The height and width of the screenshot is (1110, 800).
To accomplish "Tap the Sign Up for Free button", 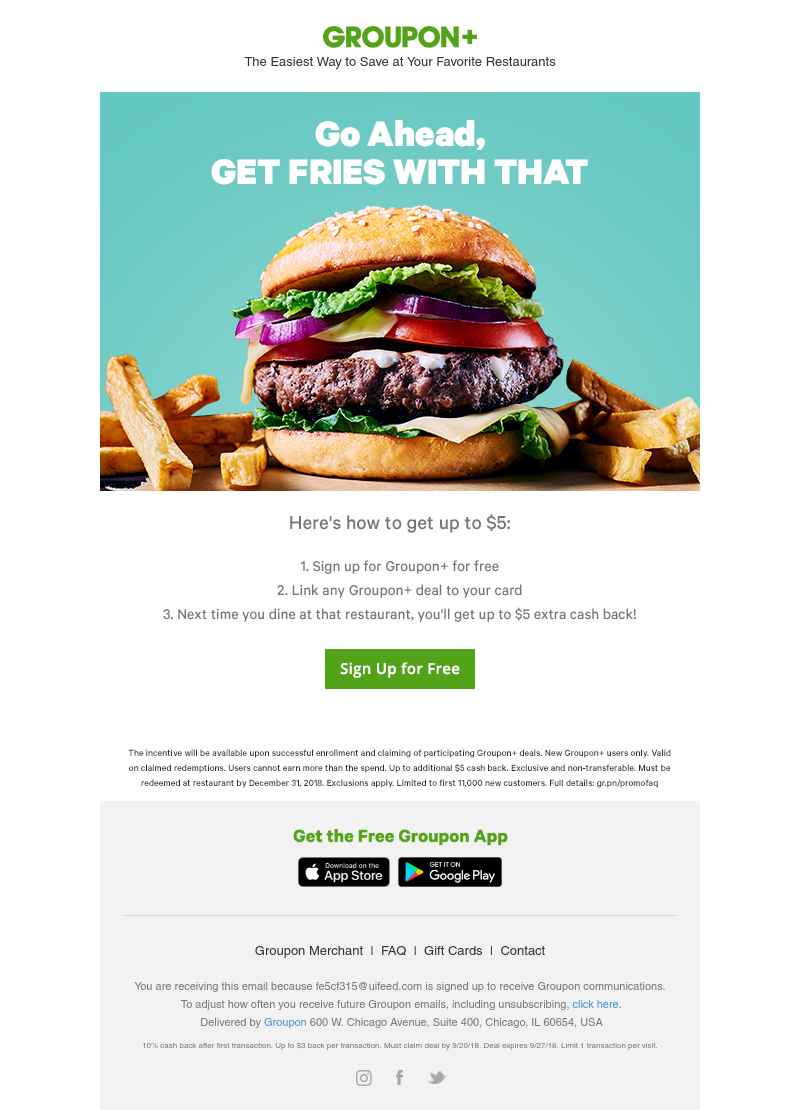I will pos(399,669).
